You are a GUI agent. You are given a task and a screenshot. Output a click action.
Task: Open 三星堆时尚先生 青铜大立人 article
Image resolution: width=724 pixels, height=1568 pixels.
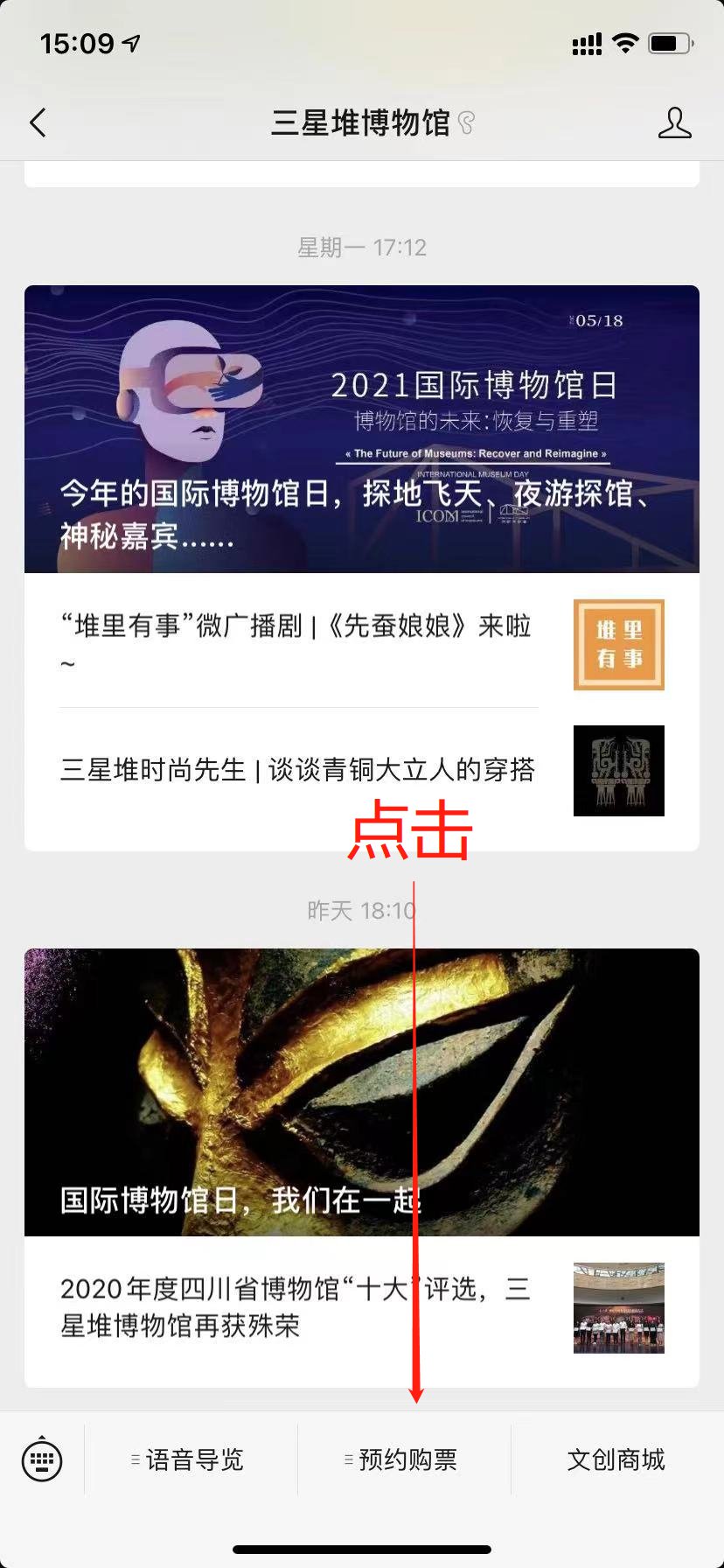click(297, 770)
